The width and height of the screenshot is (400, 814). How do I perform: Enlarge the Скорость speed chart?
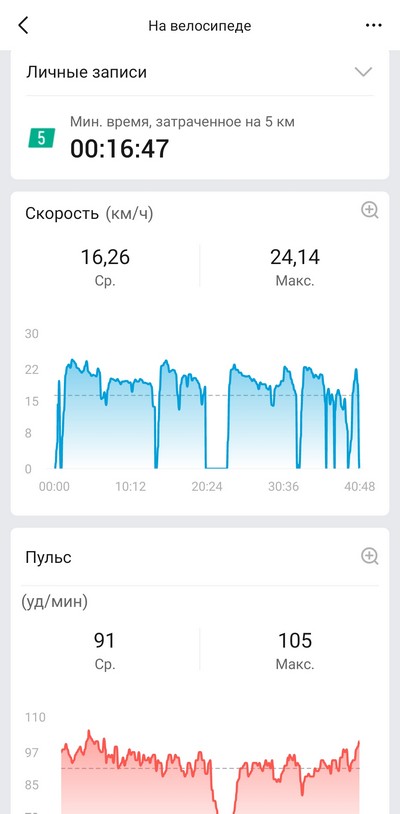pyautogui.click(x=369, y=211)
